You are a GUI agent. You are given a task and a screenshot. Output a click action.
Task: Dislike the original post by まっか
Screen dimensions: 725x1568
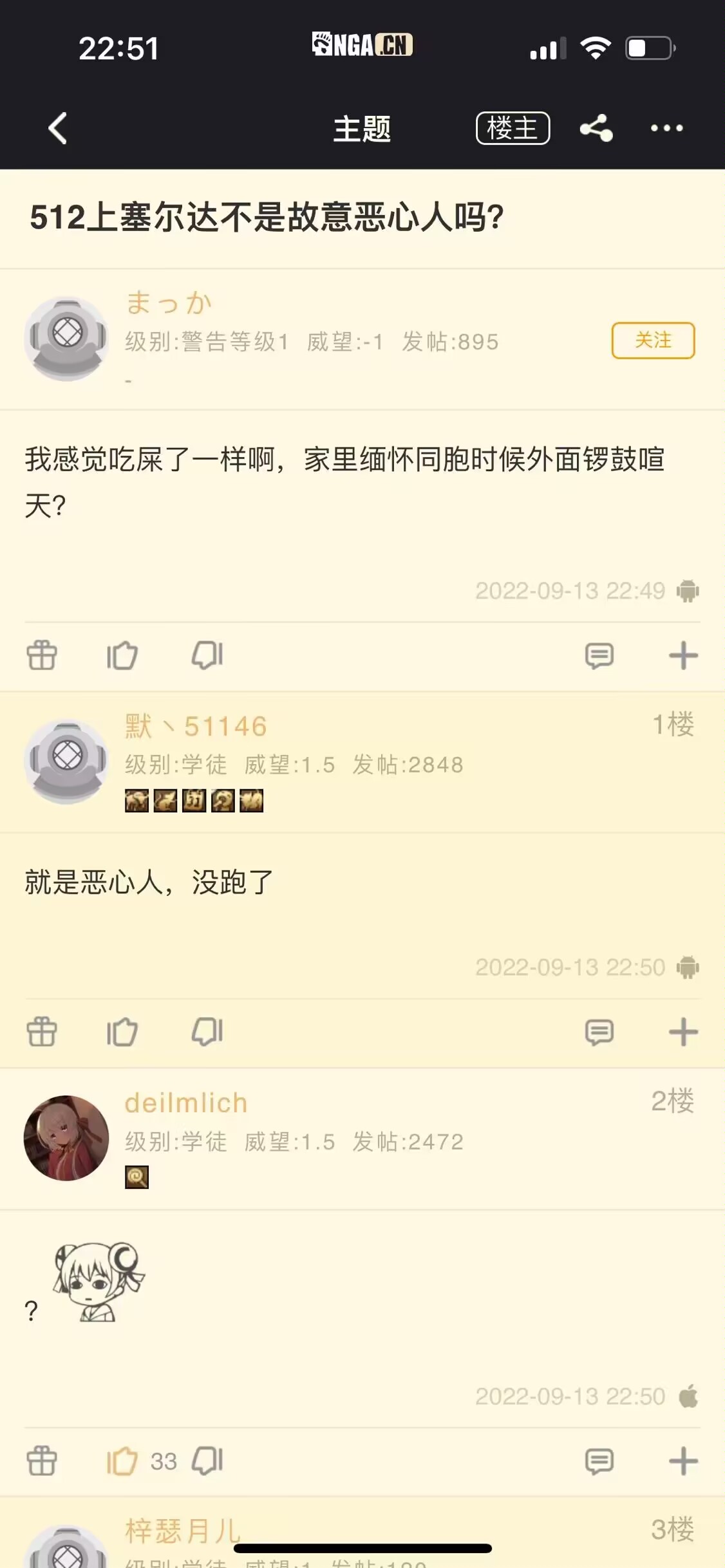pos(207,656)
